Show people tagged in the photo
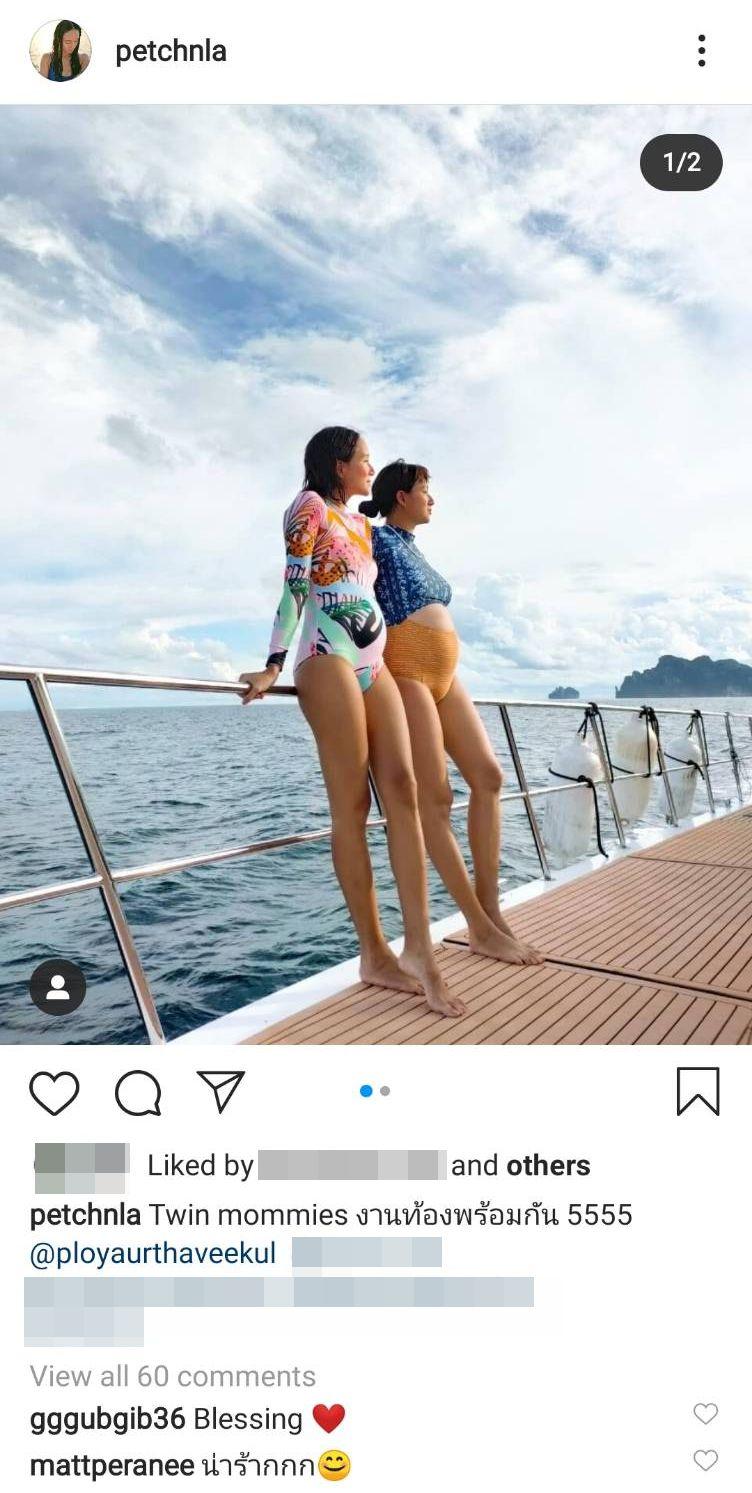Viewport: 752px width, 1493px height. (x=57, y=987)
